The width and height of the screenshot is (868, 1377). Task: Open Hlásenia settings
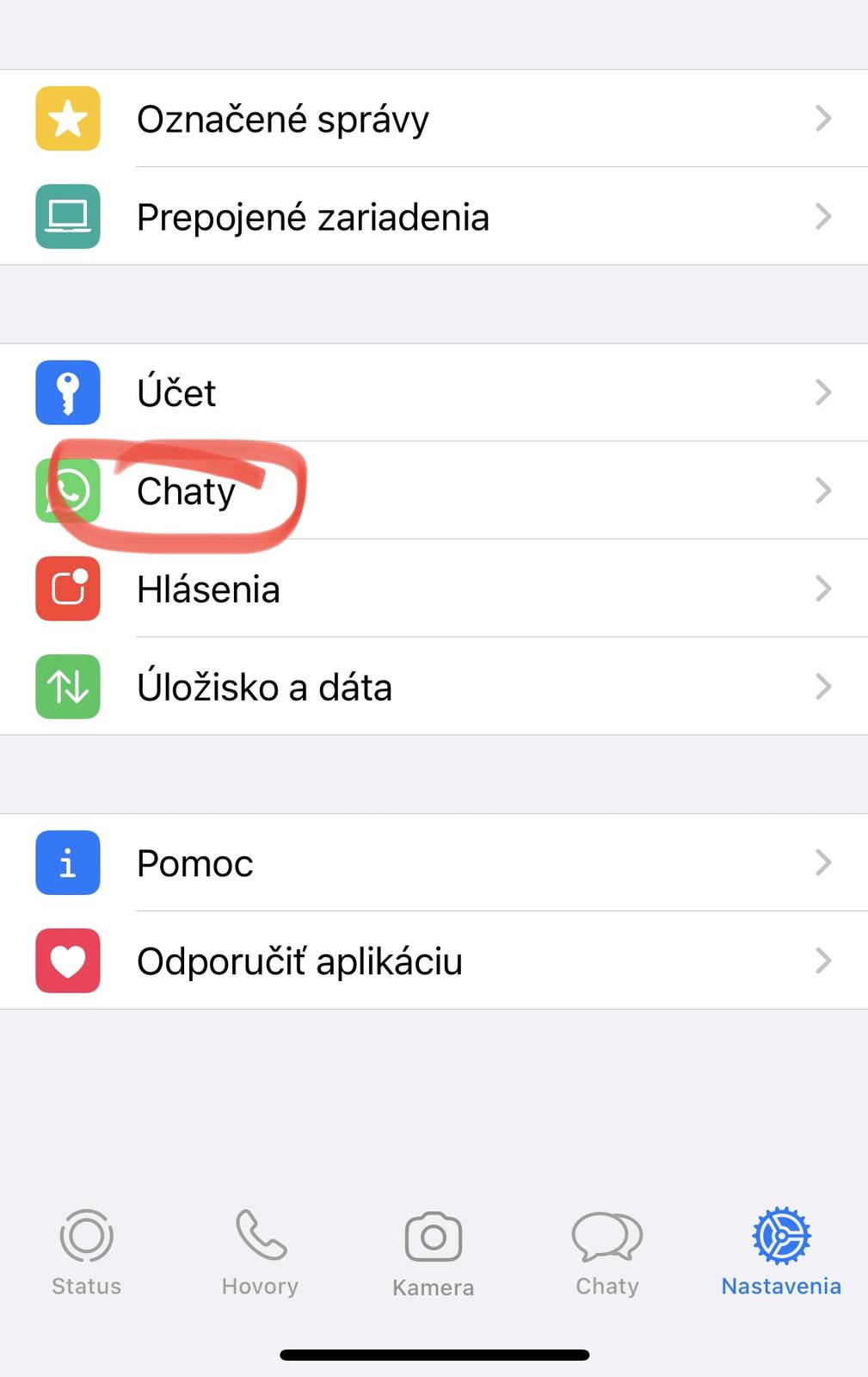434,589
